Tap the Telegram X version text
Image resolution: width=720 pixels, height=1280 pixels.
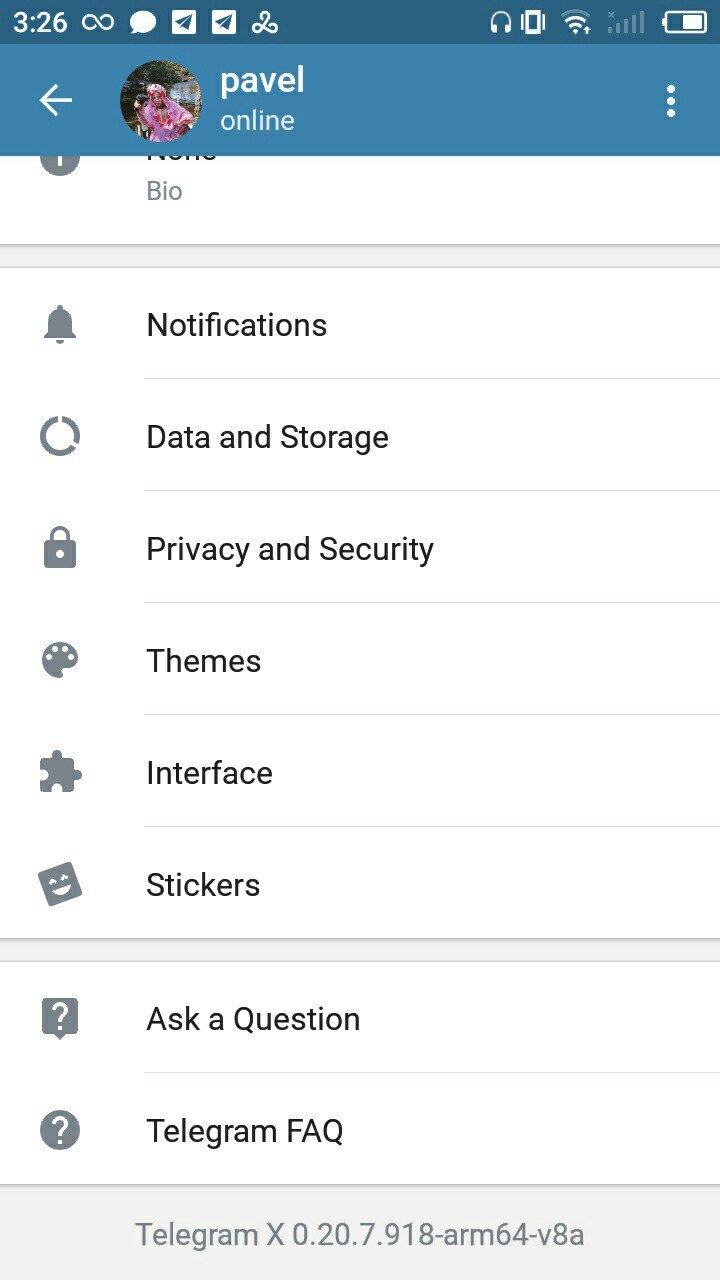(360, 1235)
